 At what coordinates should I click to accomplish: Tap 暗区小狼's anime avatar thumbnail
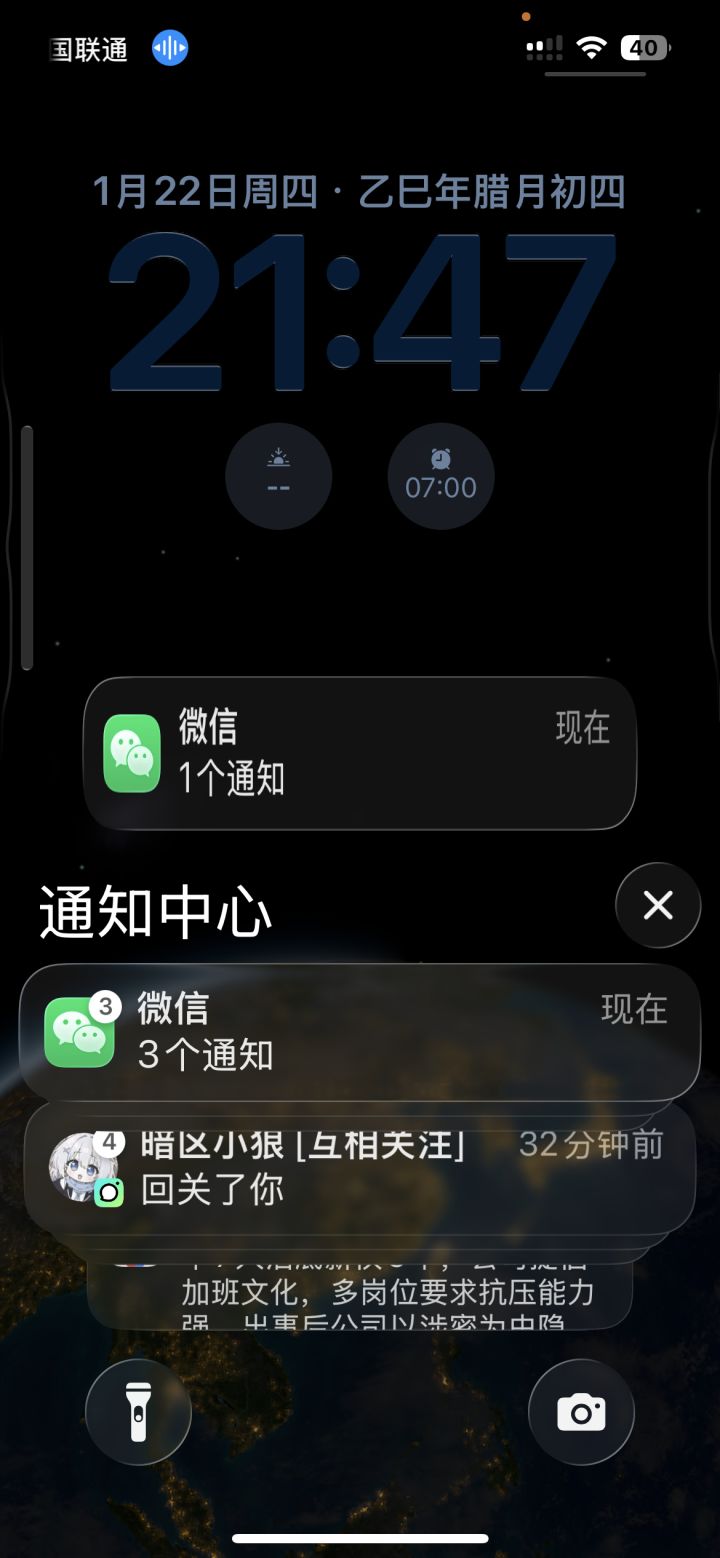coord(84,1168)
